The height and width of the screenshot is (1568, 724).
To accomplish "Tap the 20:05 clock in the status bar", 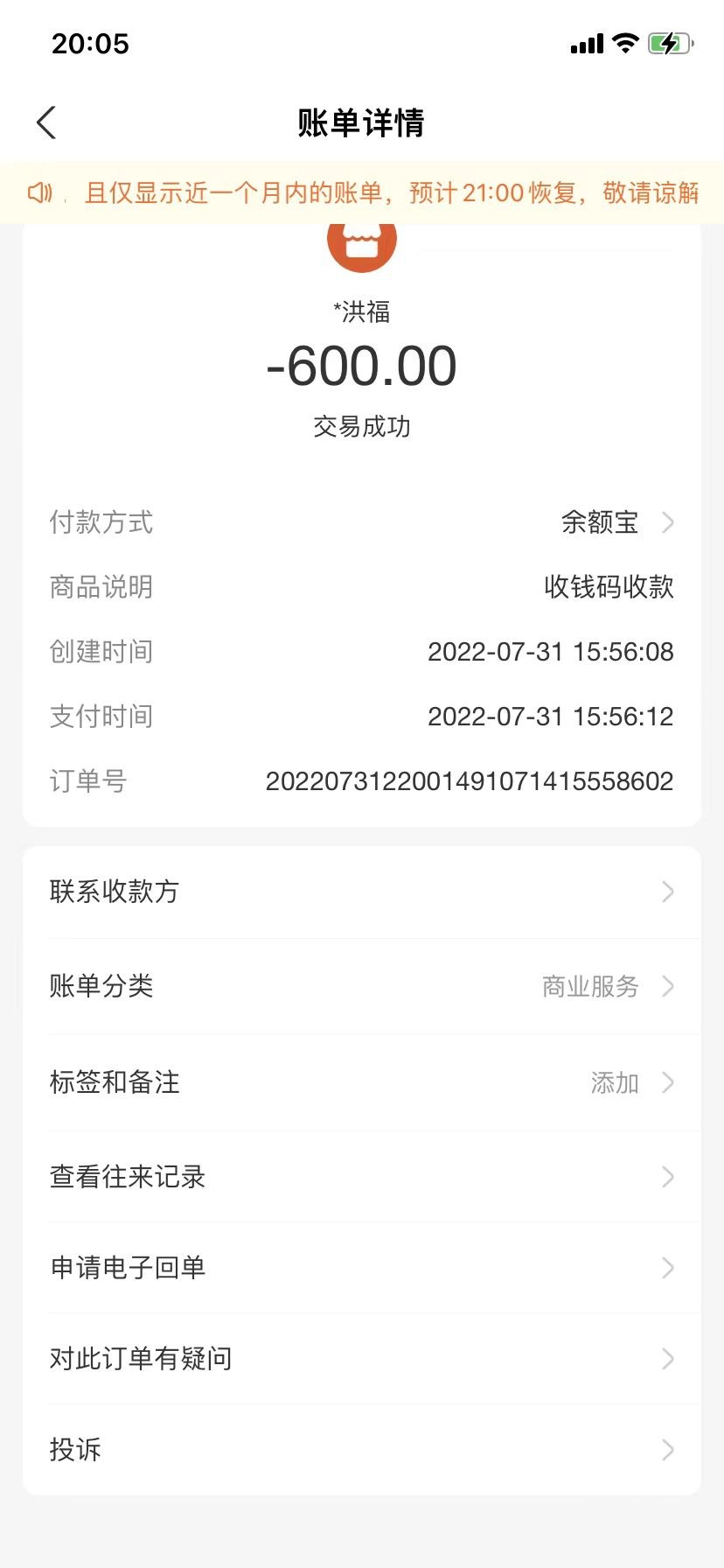I will (91, 44).
